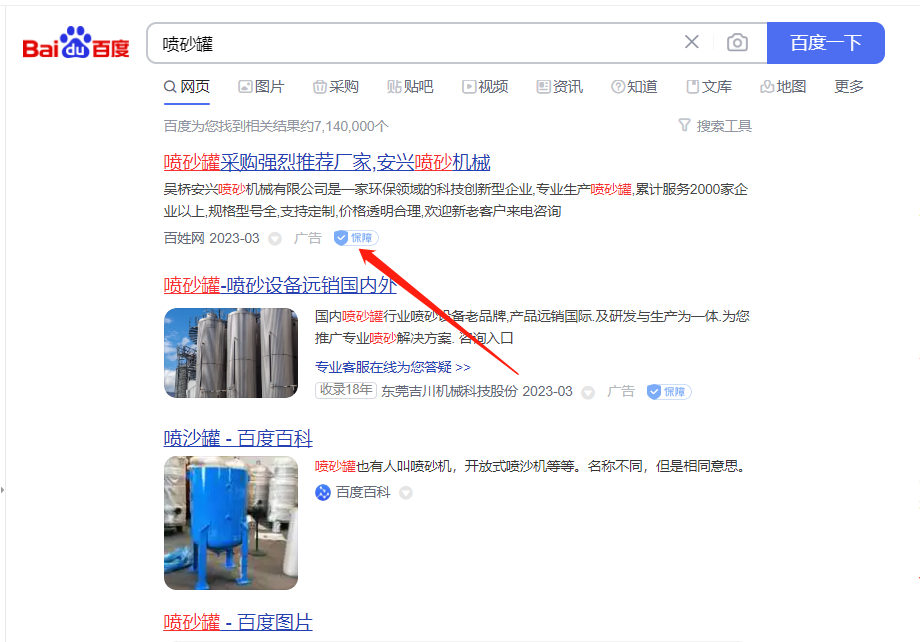Screen dimensions: 920x642
Task: Switch to the 贴吧 tab
Action: tap(411, 87)
